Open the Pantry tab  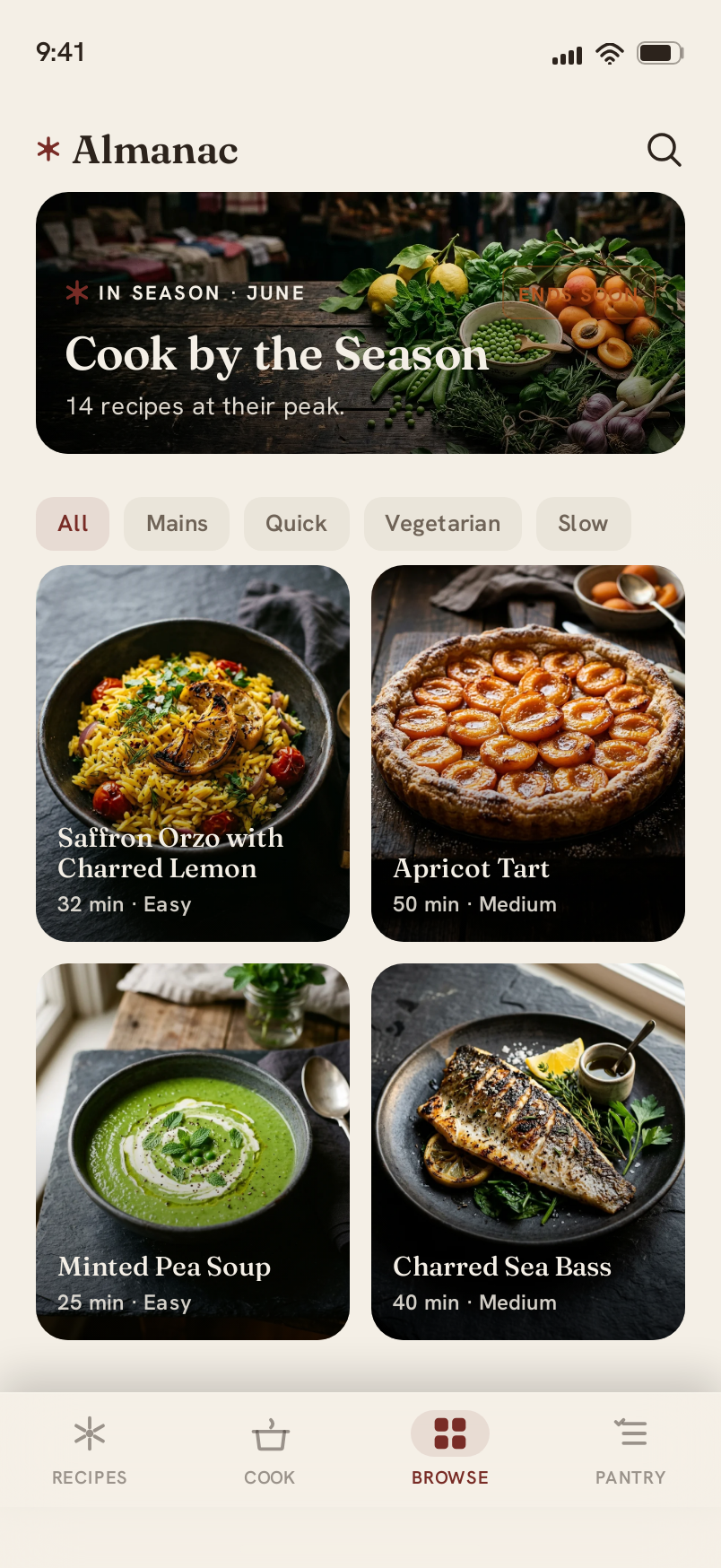630,1450
